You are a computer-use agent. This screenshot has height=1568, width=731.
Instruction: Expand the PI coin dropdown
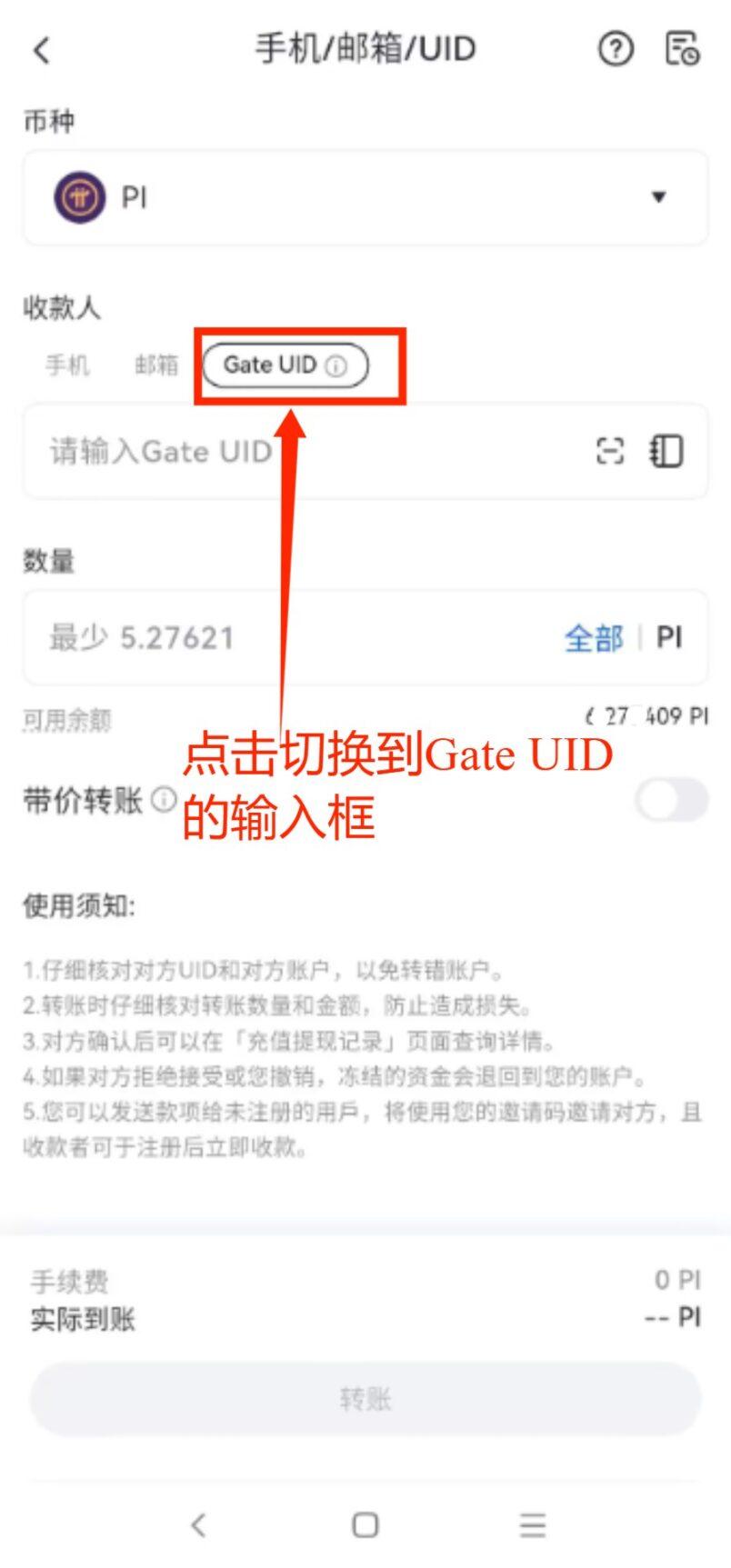point(658,197)
